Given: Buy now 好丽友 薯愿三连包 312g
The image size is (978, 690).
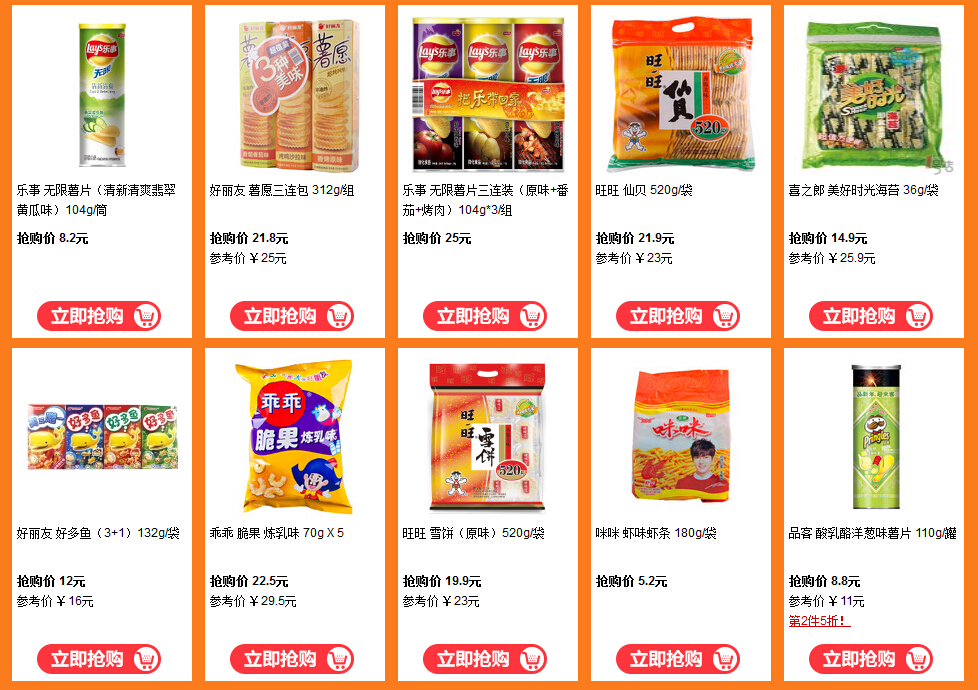Looking at the screenshot, I should [292, 316].
